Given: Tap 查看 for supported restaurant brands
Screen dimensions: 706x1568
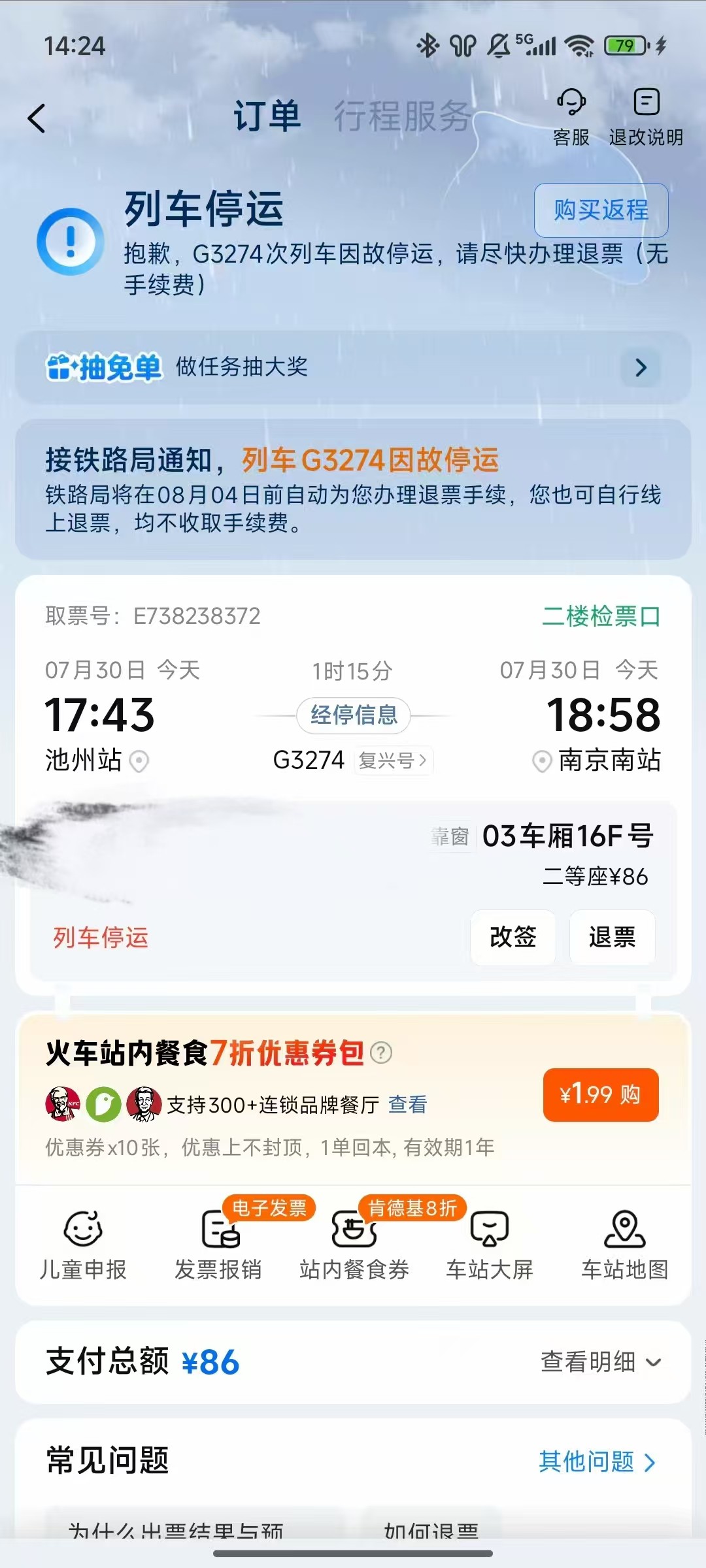Looking at the screenshot, I should click(407, 1105).
